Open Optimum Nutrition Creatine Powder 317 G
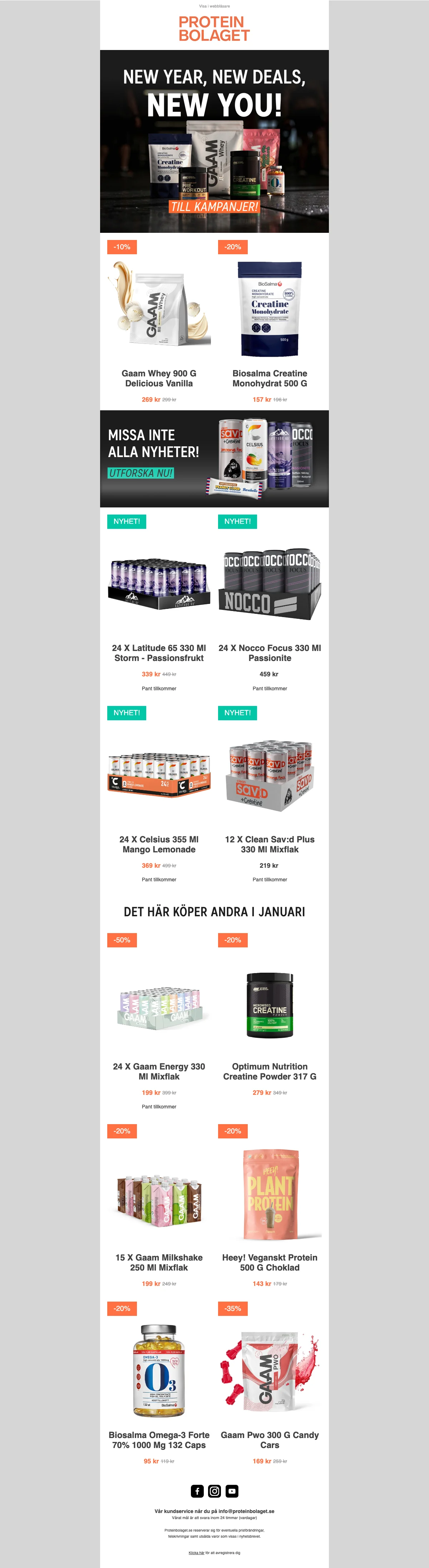The width and height of the screenshot is (429, 1568). (270, 1071)
